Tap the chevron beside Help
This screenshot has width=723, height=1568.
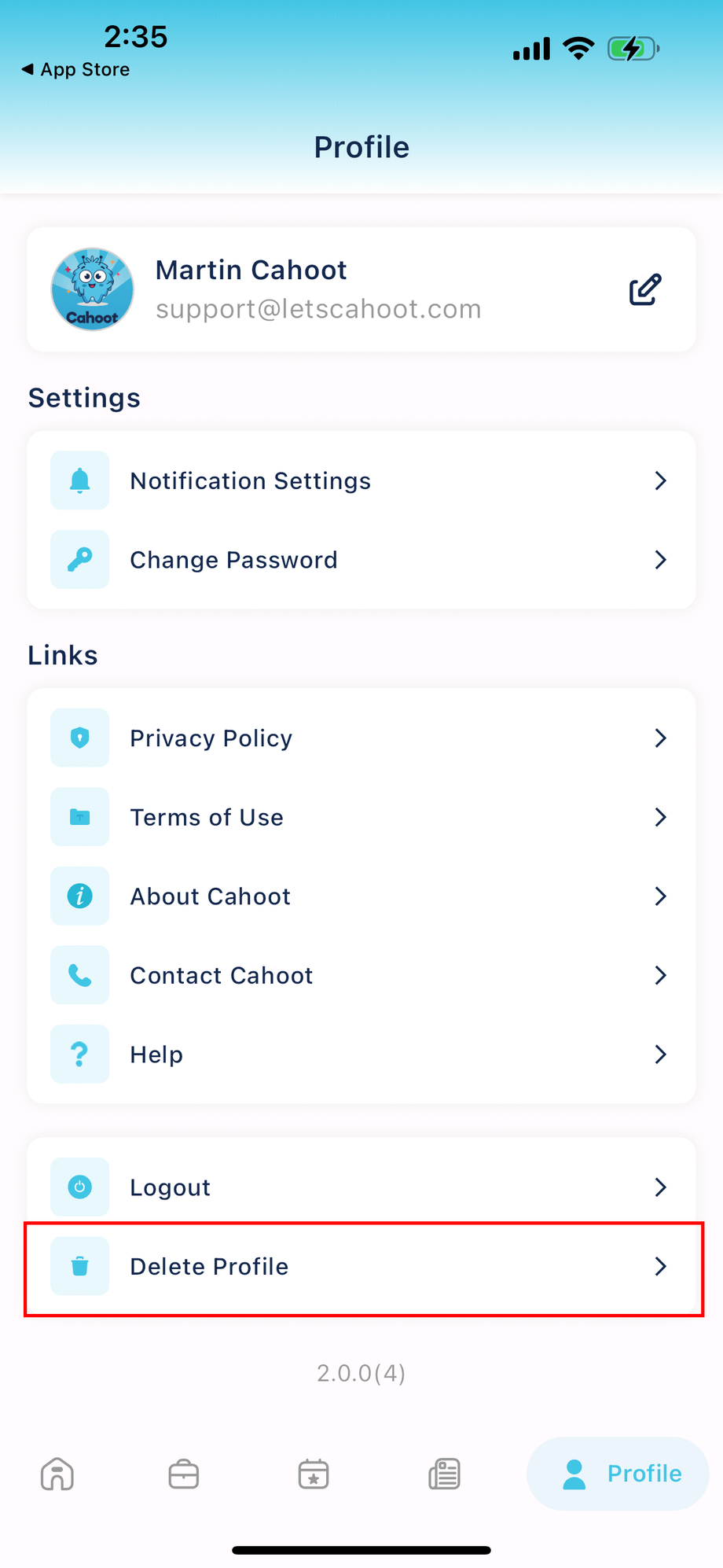[661, 1054]
